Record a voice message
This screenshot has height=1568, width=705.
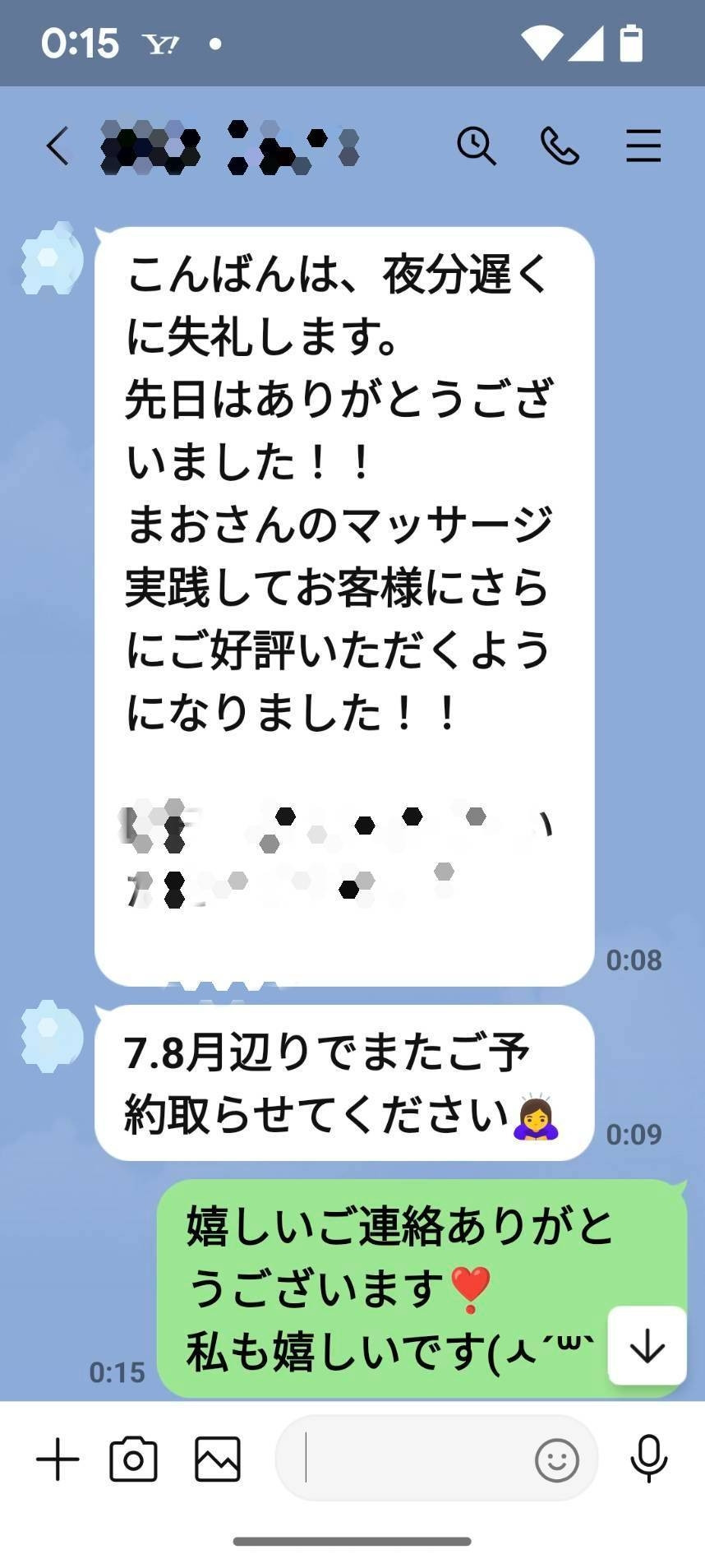[x=649, y=1459]
